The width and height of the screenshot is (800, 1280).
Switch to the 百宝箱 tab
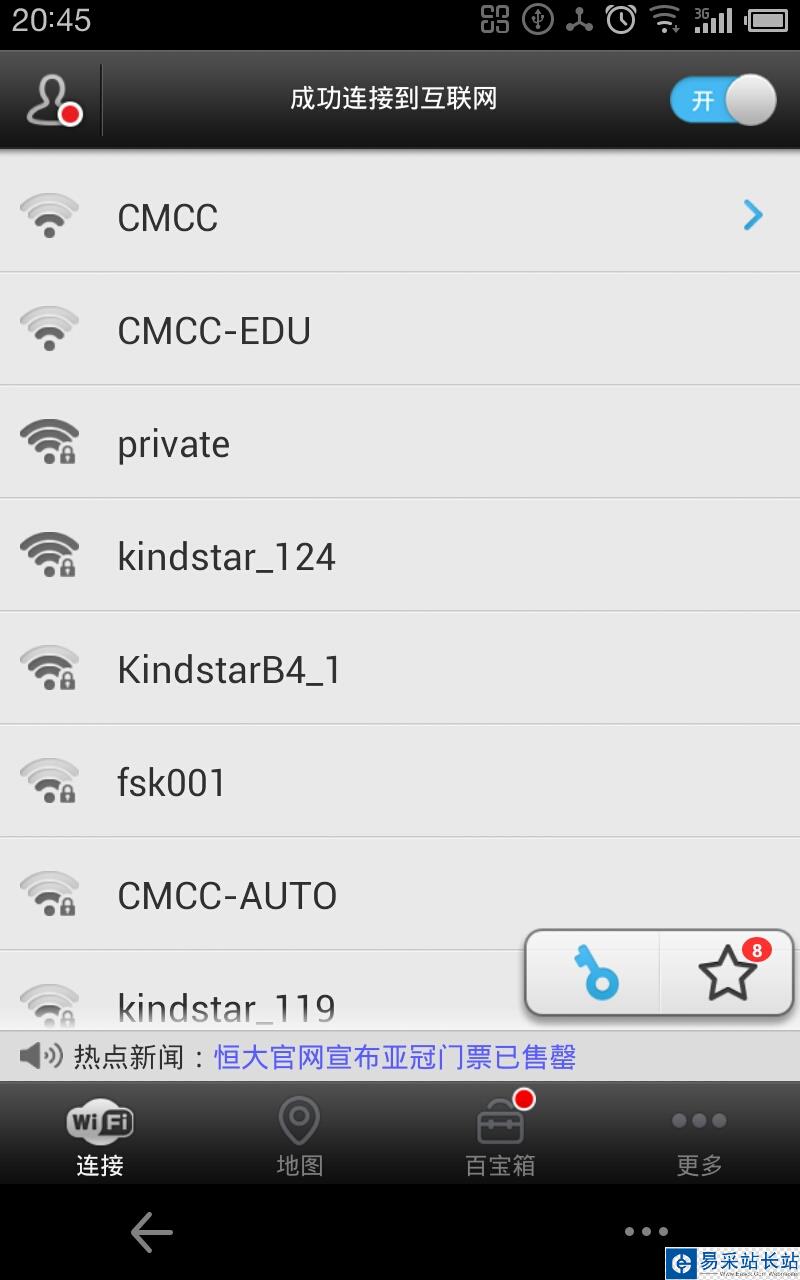[x=500, y=1137]
